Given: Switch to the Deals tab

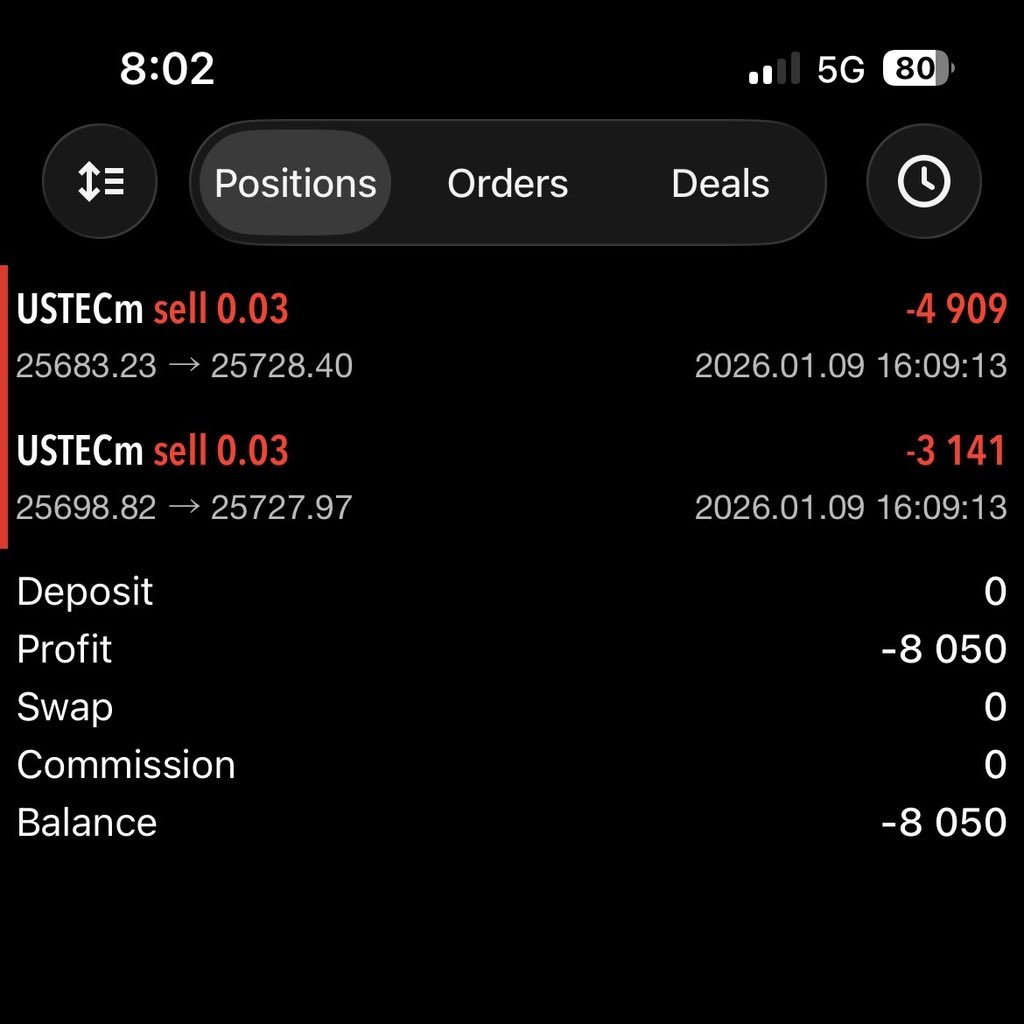Looking at the screenshot, I should pos(720,183).
